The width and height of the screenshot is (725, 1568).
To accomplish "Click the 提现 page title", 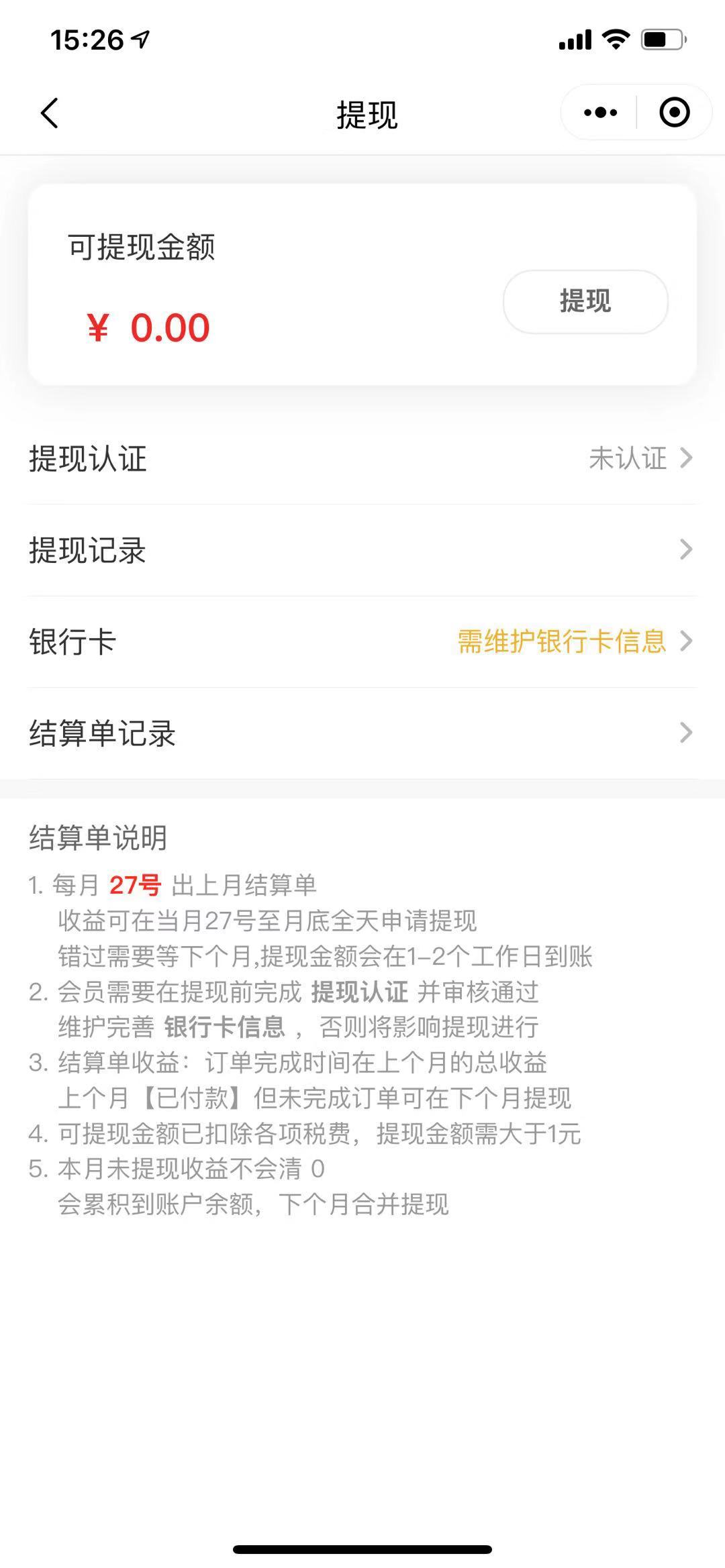I will (x=366, y=114).
